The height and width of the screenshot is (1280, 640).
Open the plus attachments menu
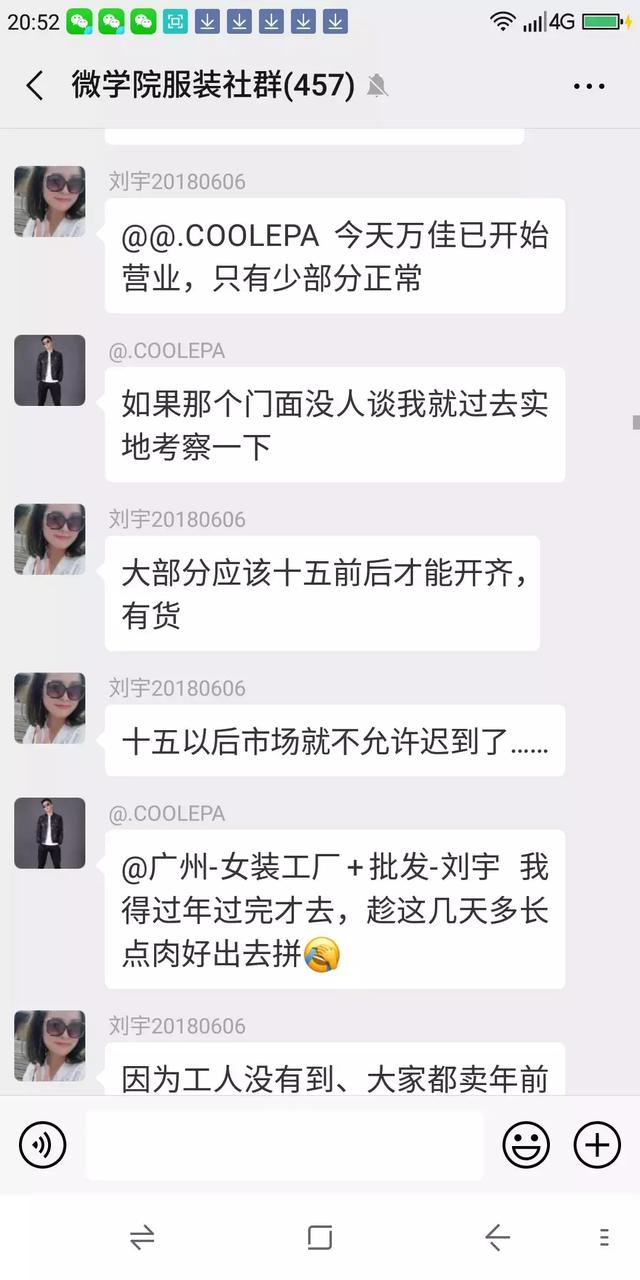[x=597, y=1144]
